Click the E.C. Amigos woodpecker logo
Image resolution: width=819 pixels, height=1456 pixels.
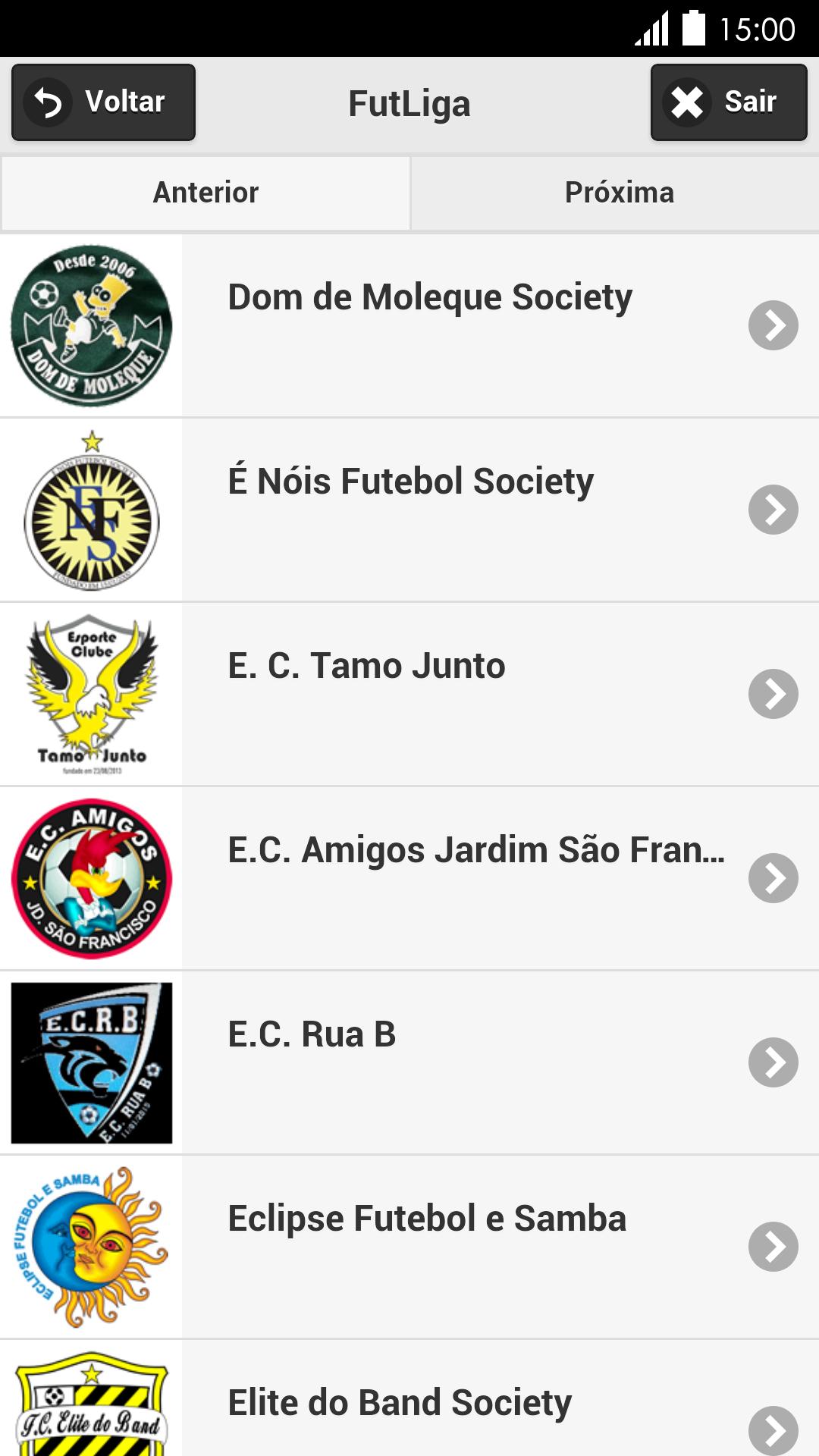pos(91,878)
